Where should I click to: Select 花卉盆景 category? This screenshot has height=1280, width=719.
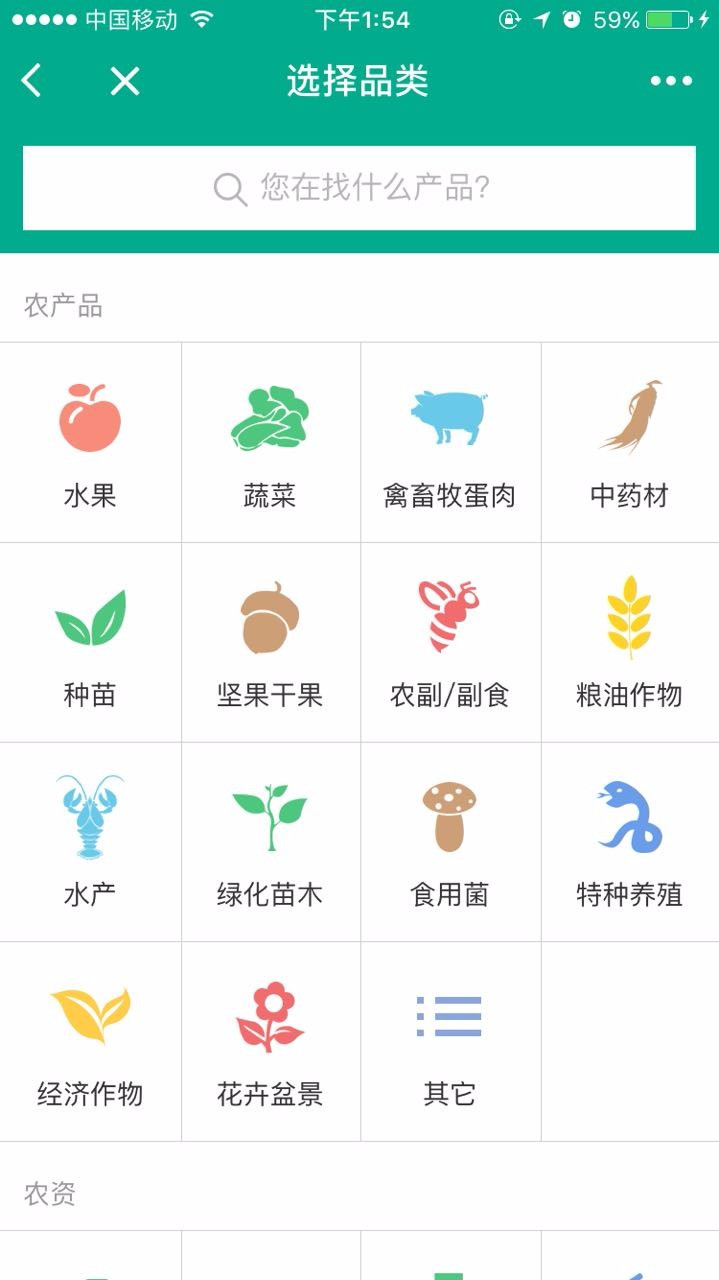(270, 1042)
